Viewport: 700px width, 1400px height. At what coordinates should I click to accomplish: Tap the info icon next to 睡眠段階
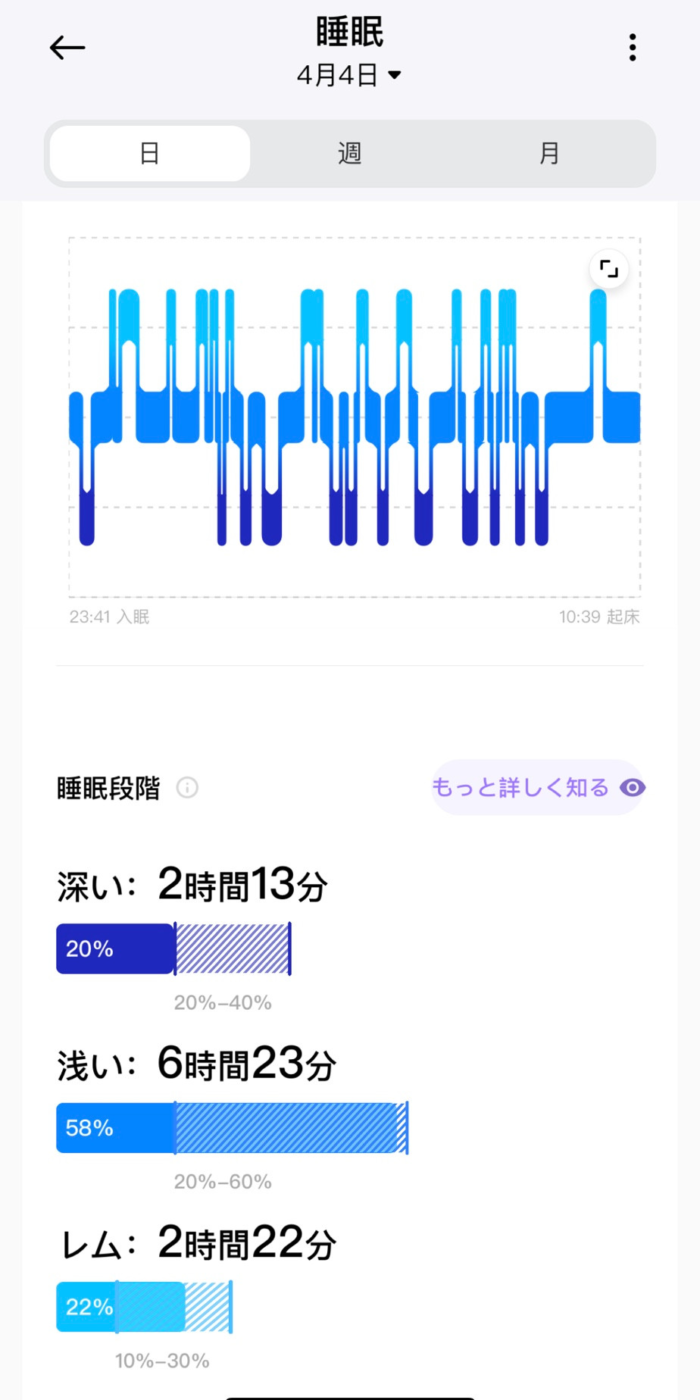[x=187, y=788]
